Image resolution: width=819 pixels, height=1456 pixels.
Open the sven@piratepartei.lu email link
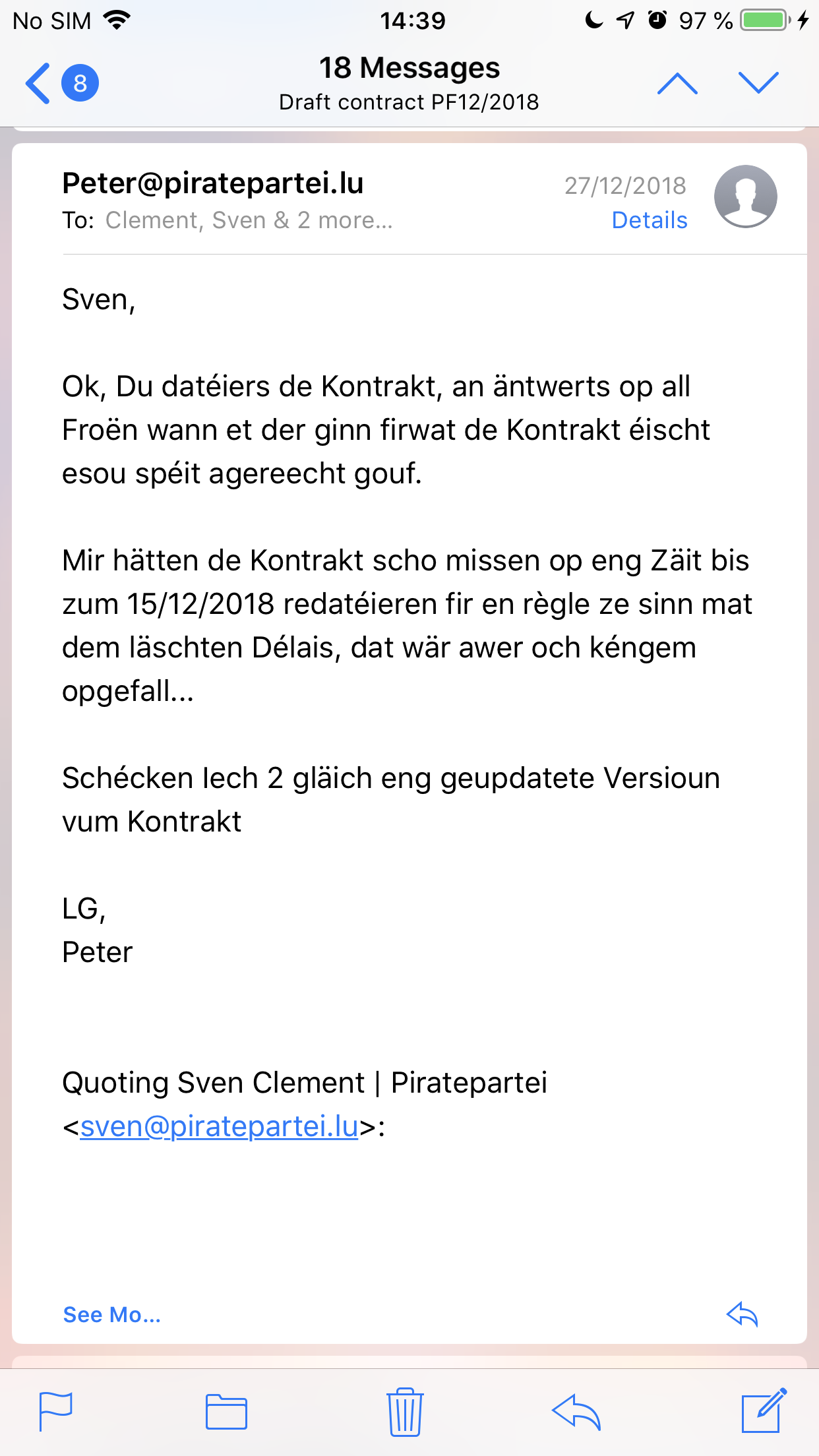click(219, 1126)
